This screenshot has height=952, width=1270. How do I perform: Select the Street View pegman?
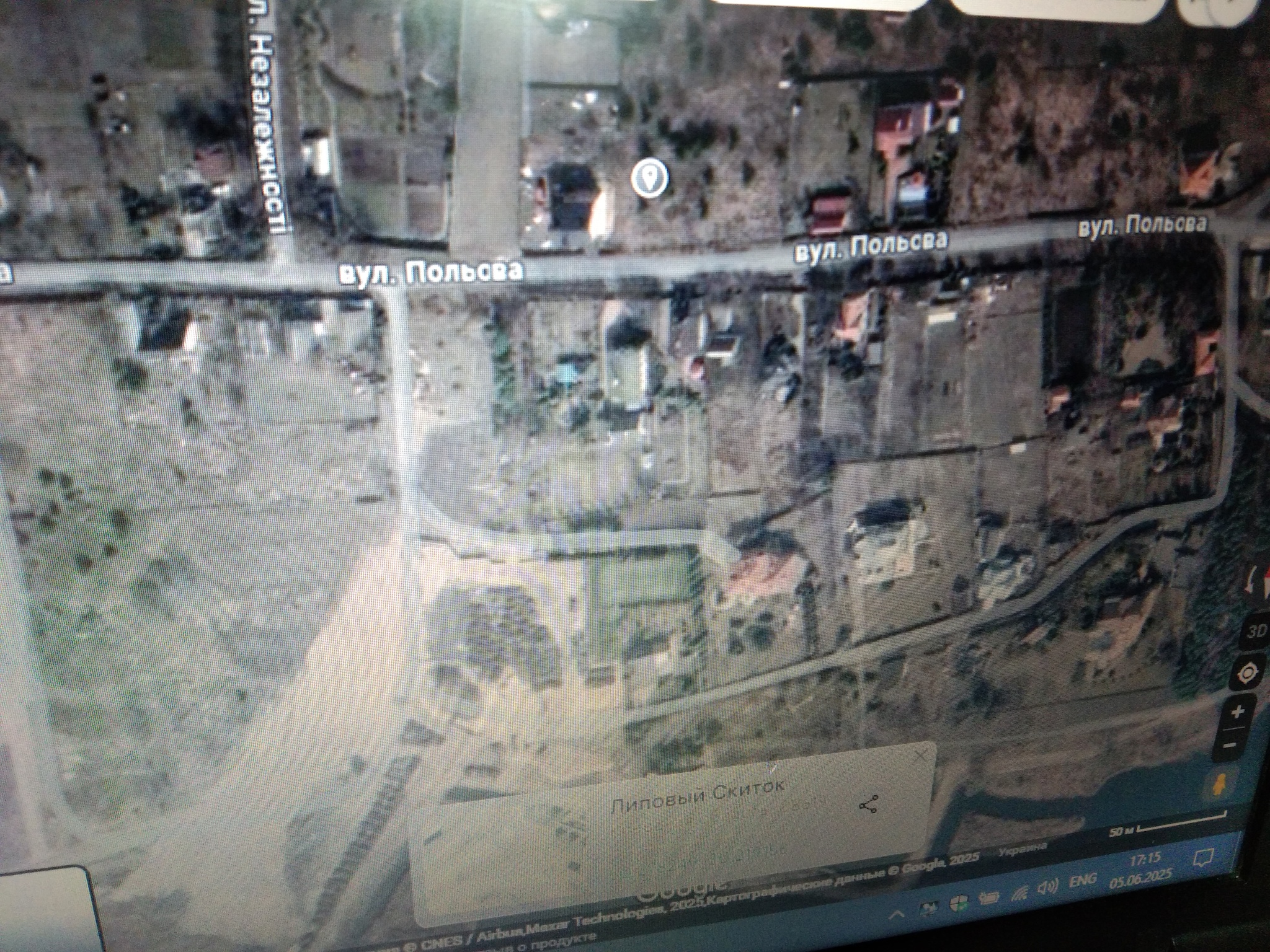click(x=1219, y=787)
